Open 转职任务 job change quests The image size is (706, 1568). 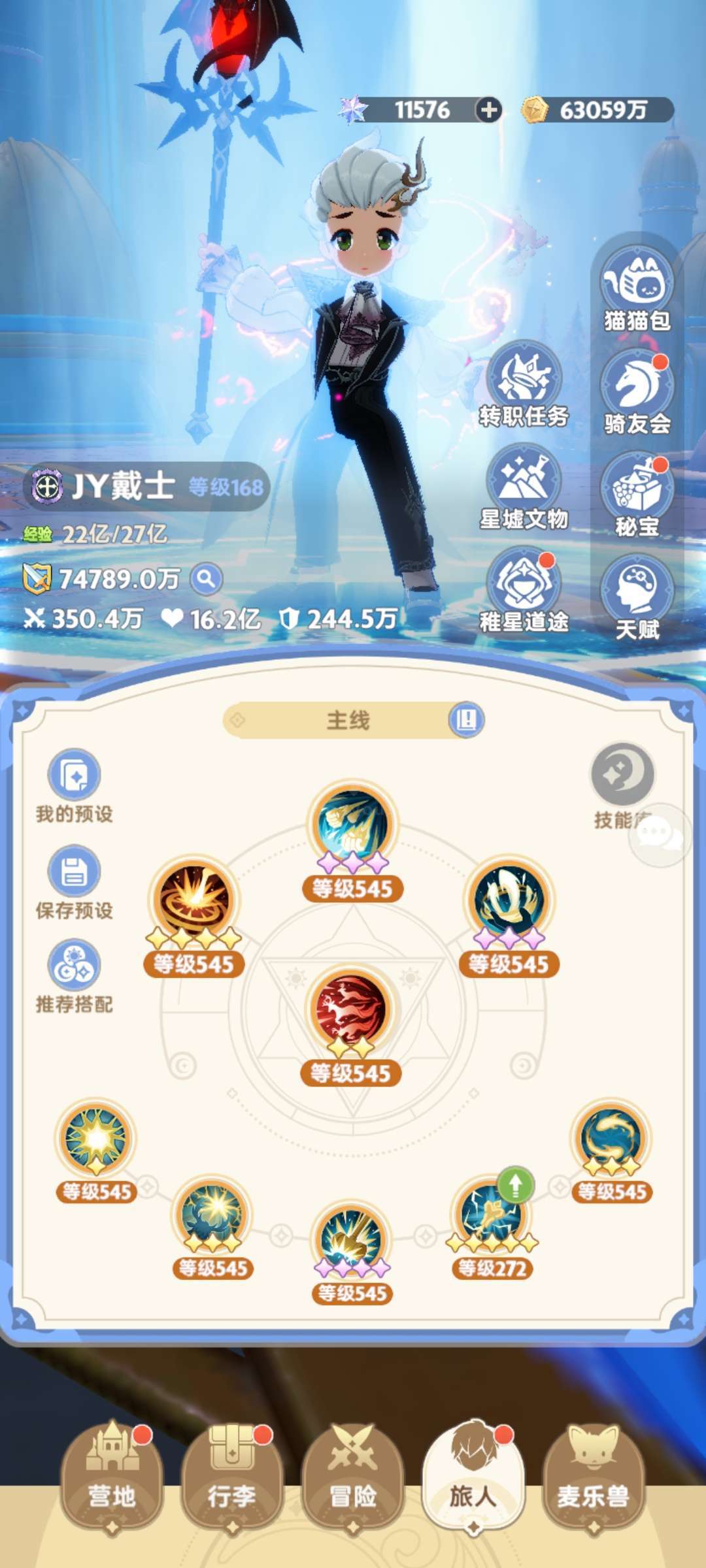click(x=524, y=384)
